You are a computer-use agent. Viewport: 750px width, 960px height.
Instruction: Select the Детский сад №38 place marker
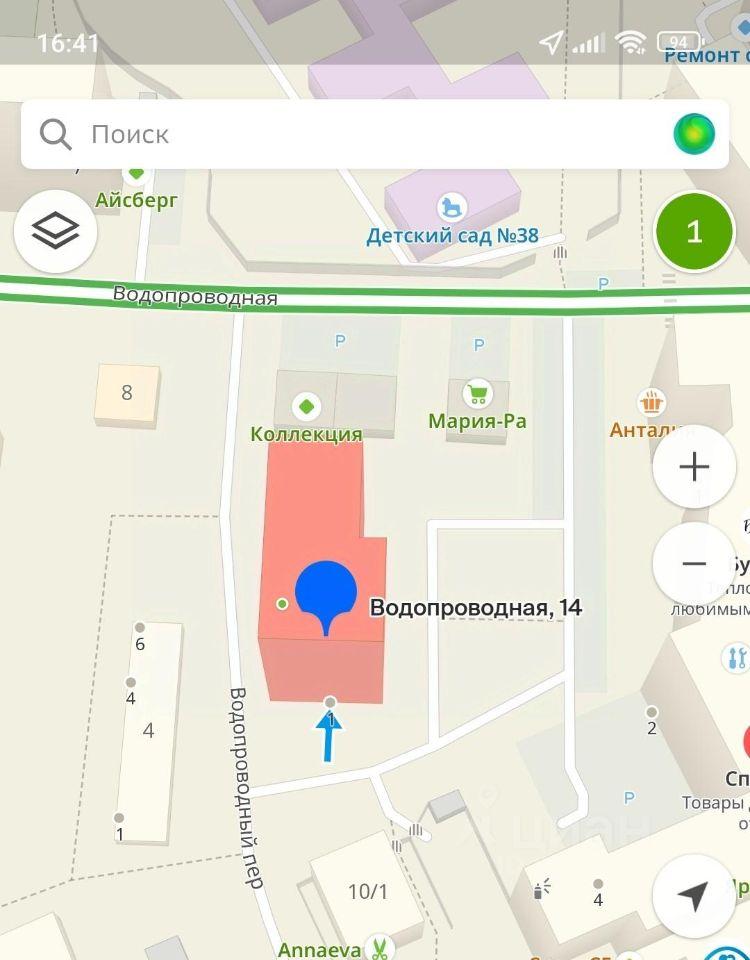point(453,209)
